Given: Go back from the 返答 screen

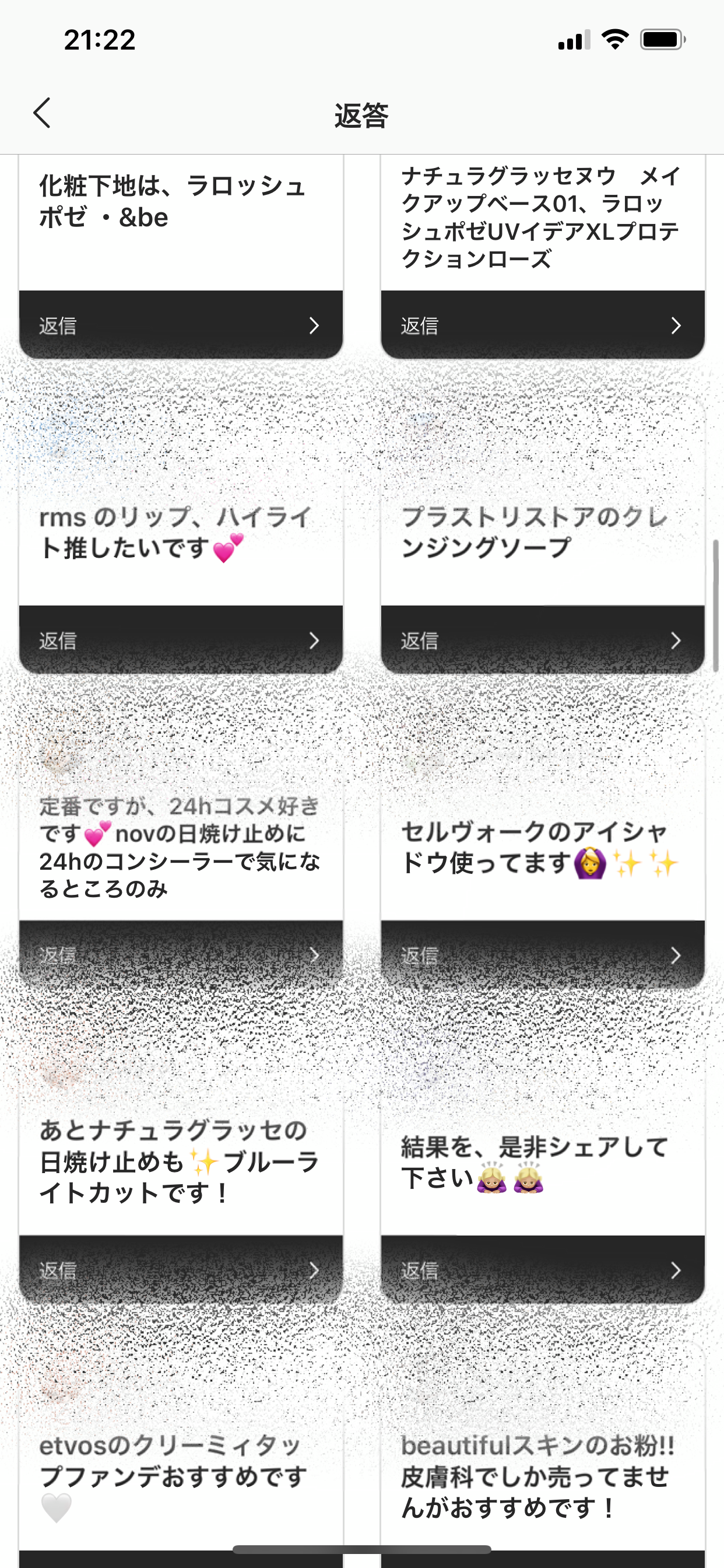Looking at the screenshot, I should click(x=41, y=113).
